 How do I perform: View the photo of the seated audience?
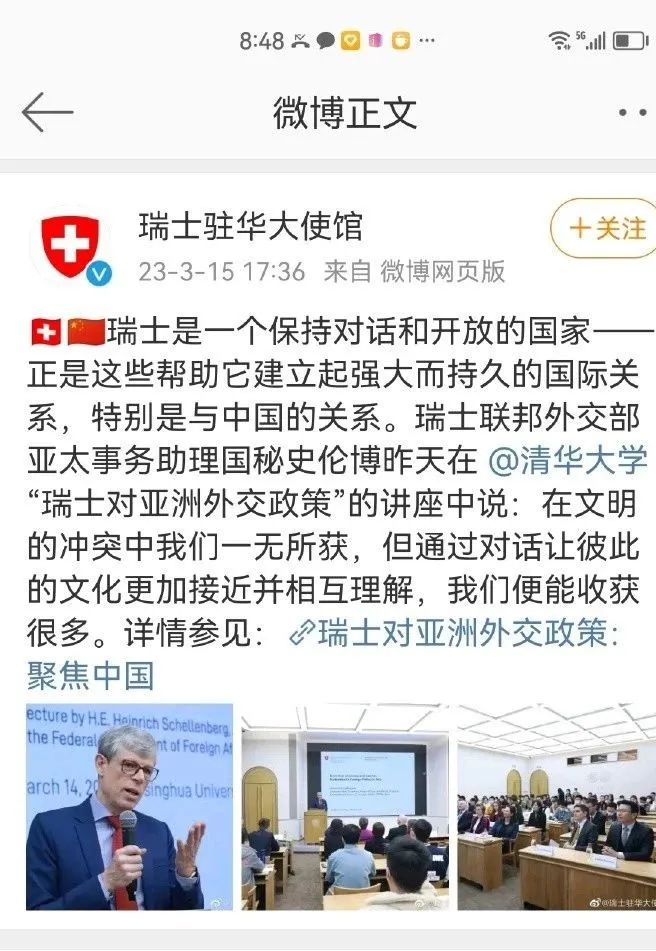pyautogui.click(x=556, y=806)
